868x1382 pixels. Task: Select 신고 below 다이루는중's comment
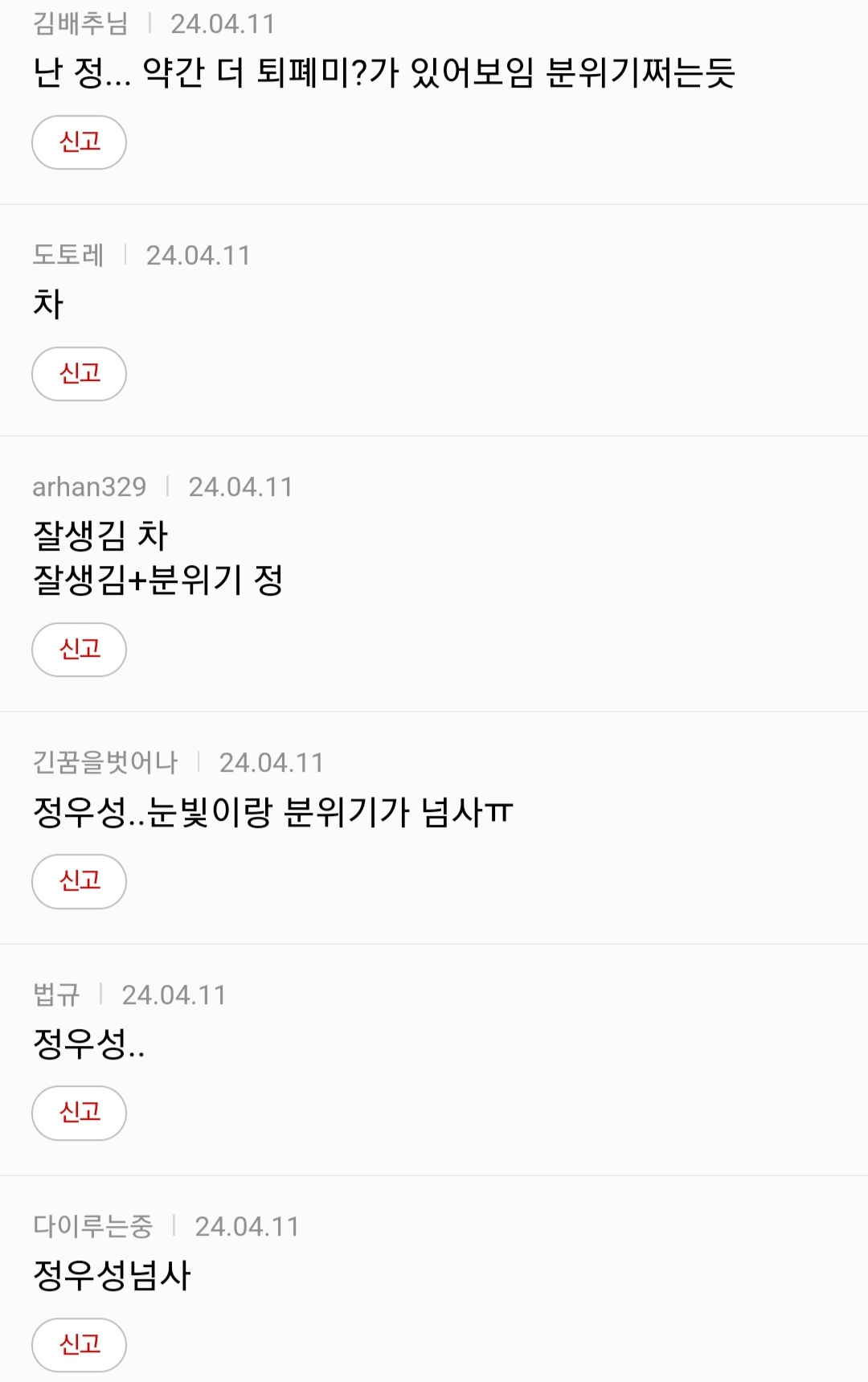pos(79,1344)
